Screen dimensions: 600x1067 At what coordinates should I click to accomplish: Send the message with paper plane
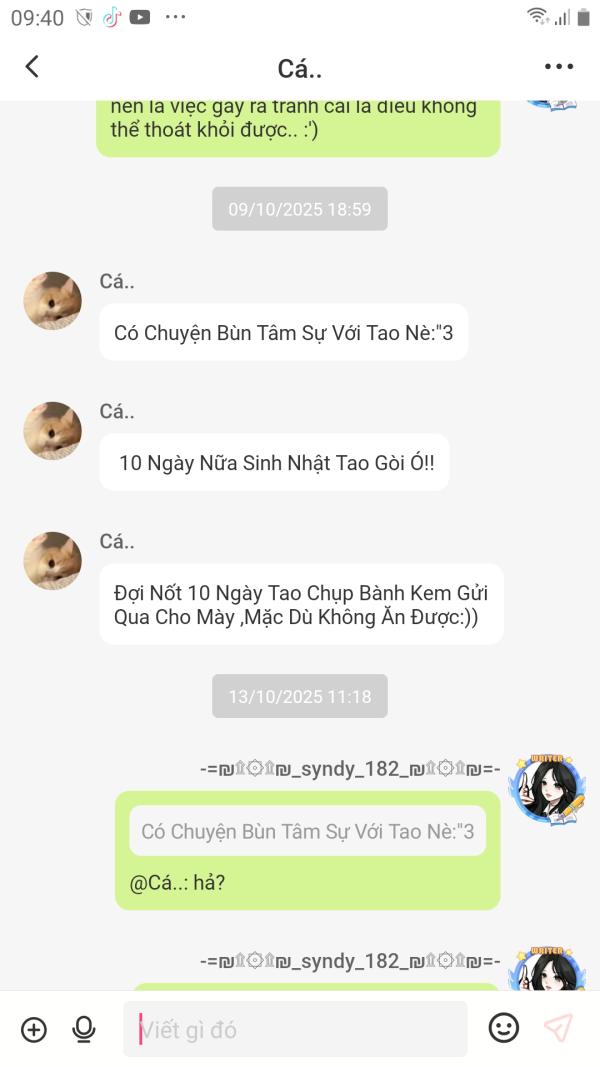[x=558, y=1028]
